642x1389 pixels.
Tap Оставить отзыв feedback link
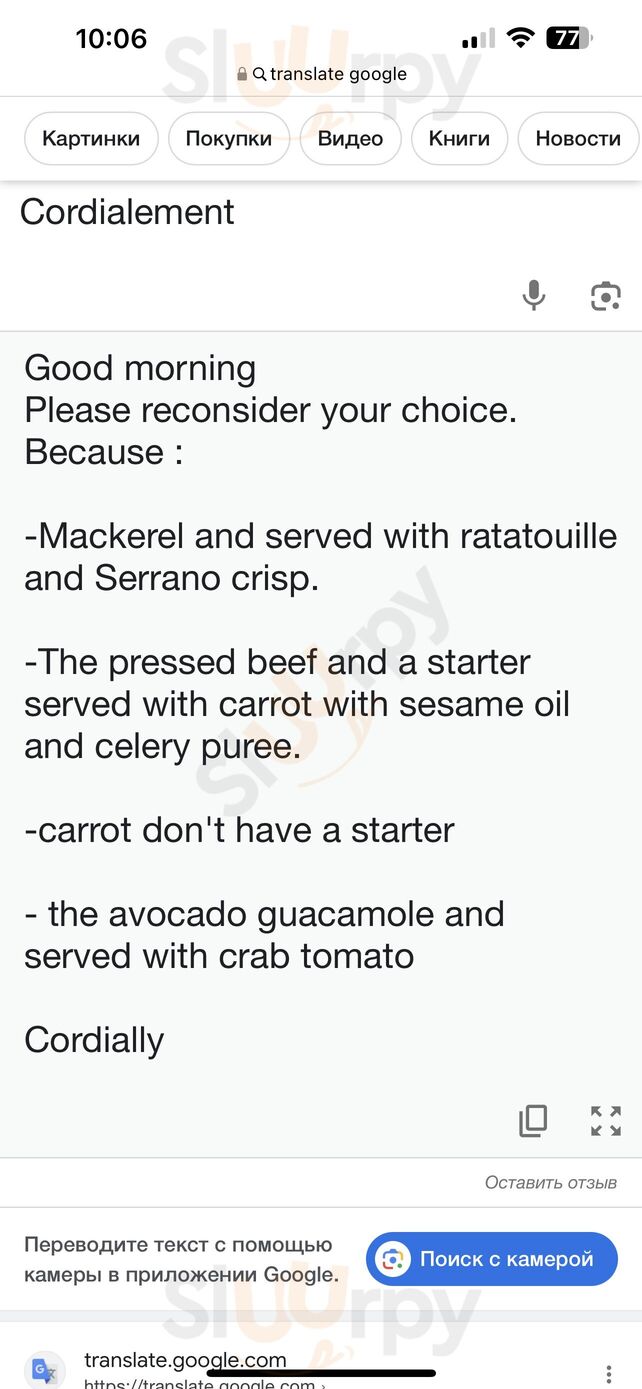tap(550, 1182)
